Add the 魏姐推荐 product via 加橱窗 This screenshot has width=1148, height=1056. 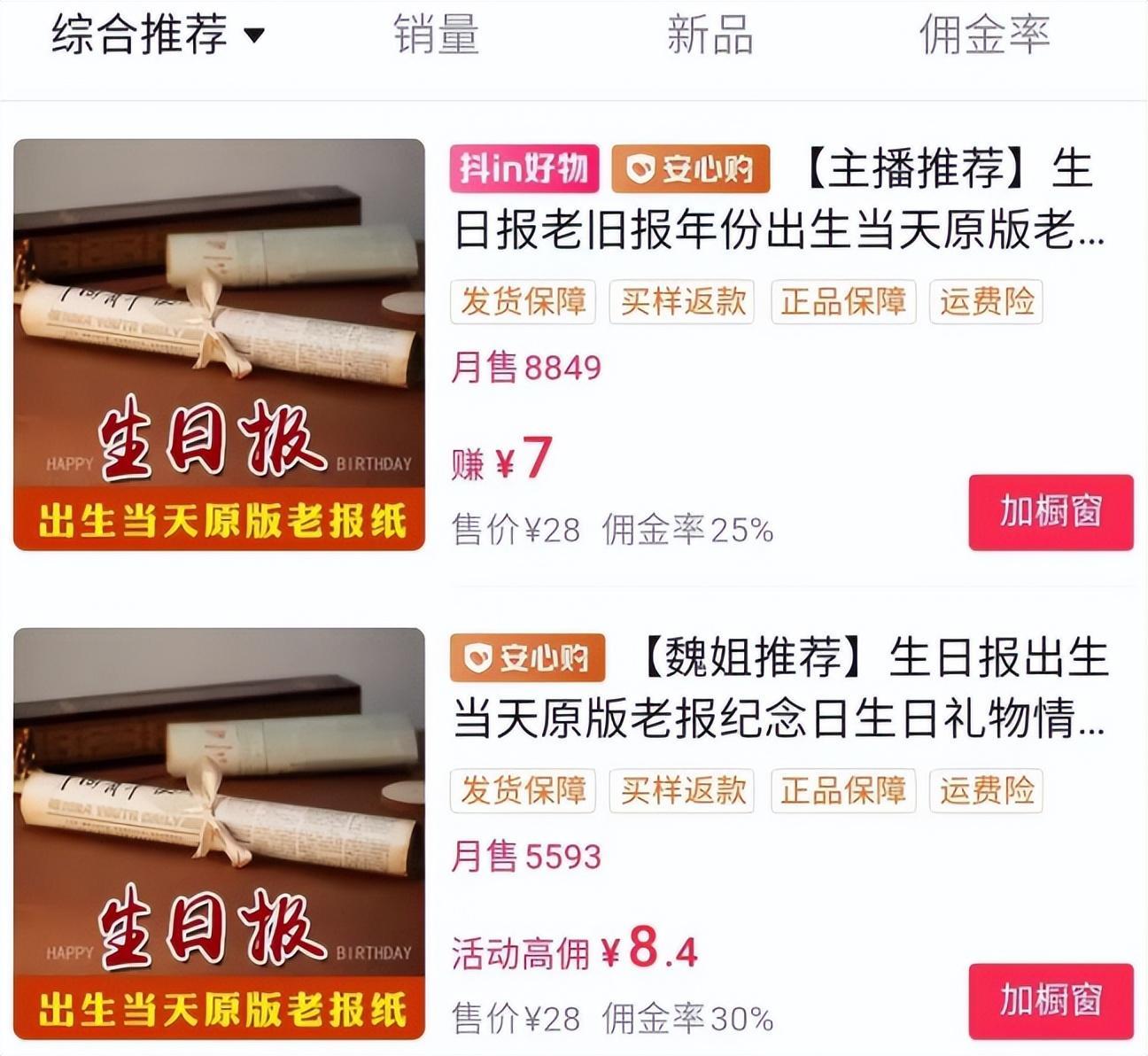[x=1051, y=1001]
